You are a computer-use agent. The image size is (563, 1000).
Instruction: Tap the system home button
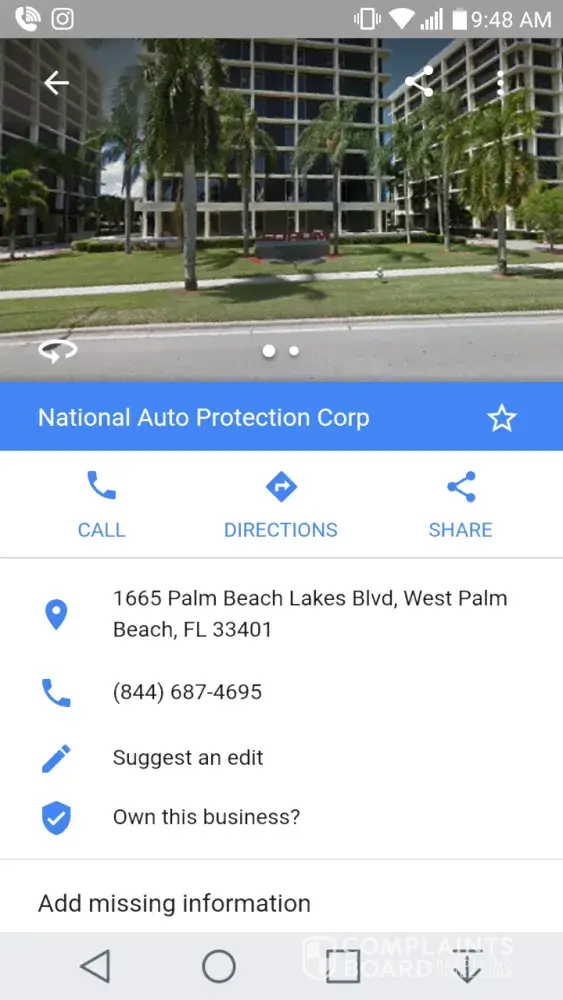pyautogui.click(x=219, y=966)
